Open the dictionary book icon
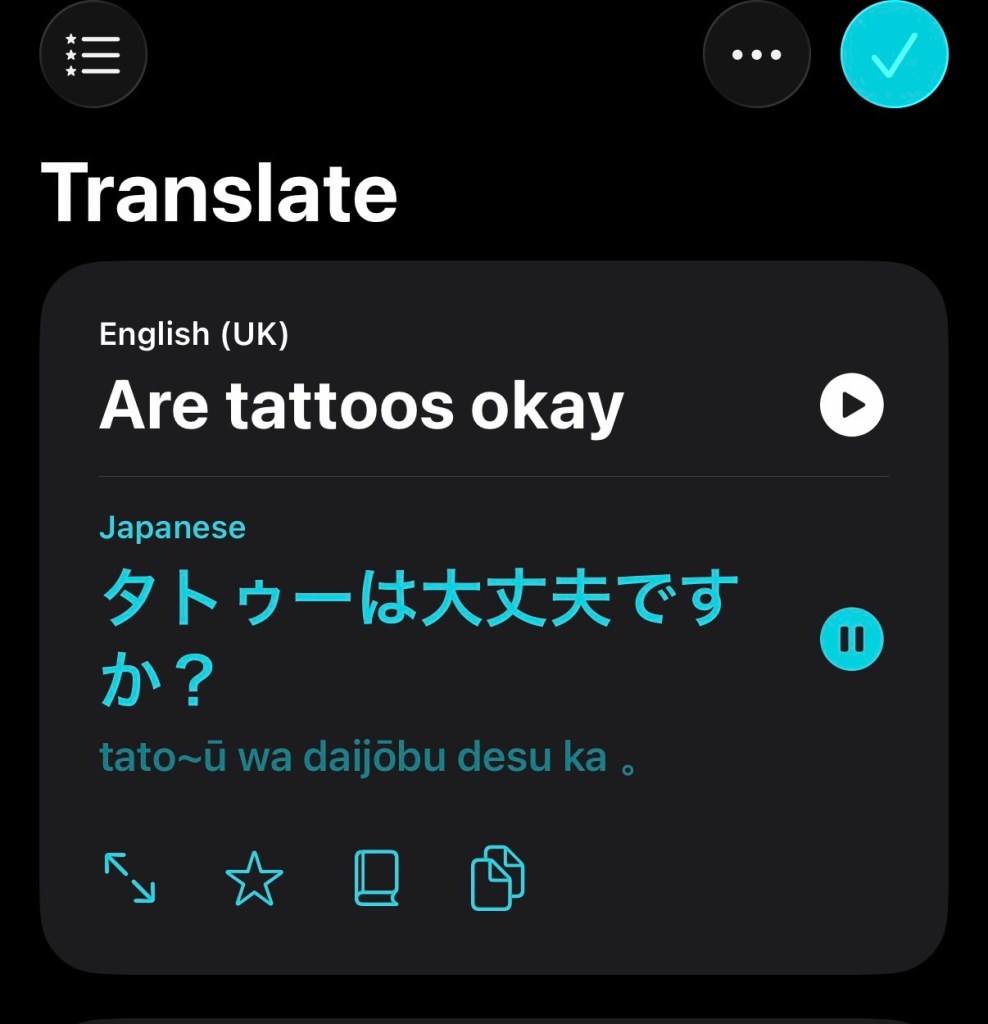Image resolution: width=988 pixels, height=1024 pixels. click(x=376, y=878)
